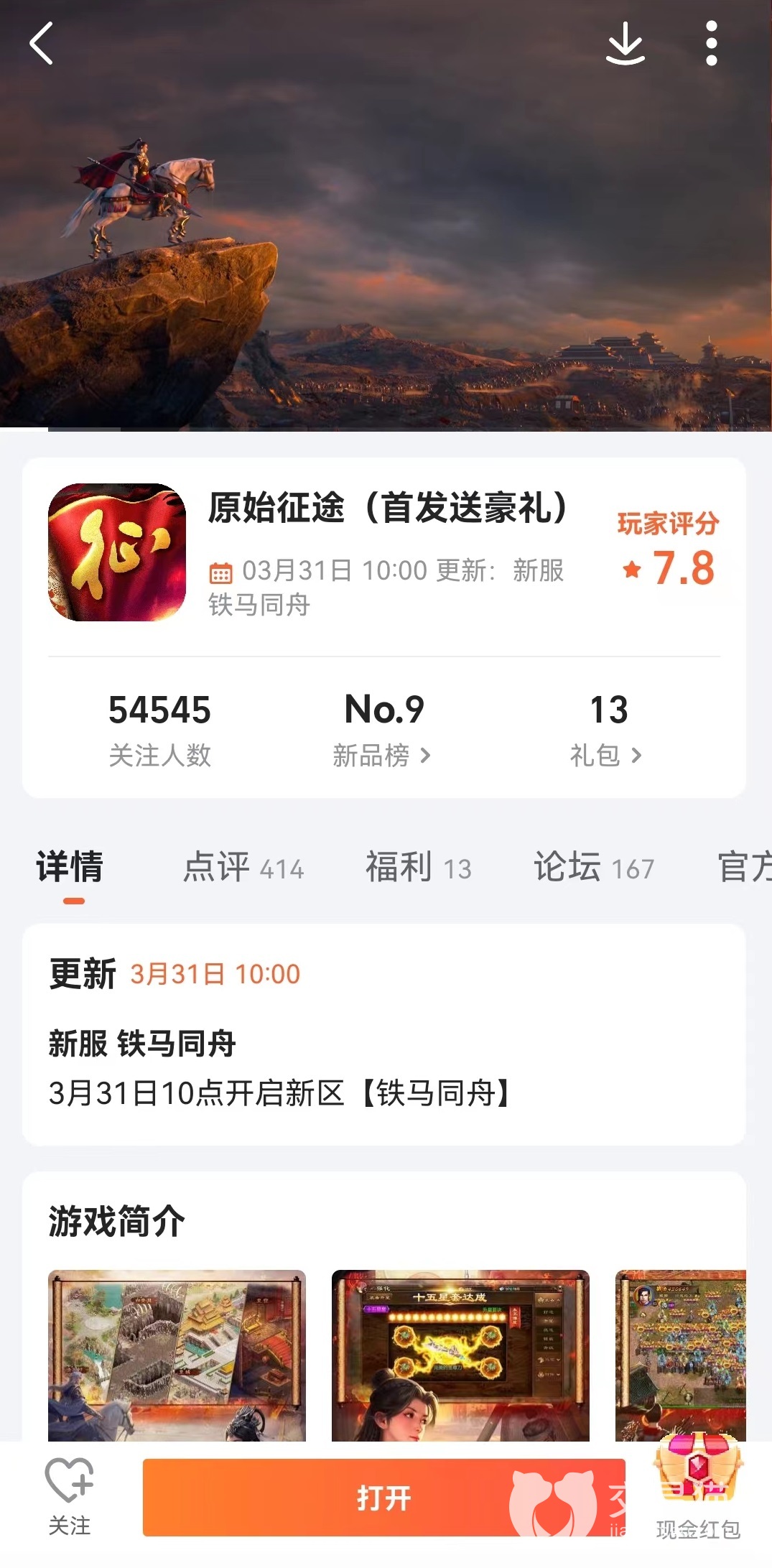Open the download manager icon
This screenshot has width=772, height=1568.
point(625,44)
